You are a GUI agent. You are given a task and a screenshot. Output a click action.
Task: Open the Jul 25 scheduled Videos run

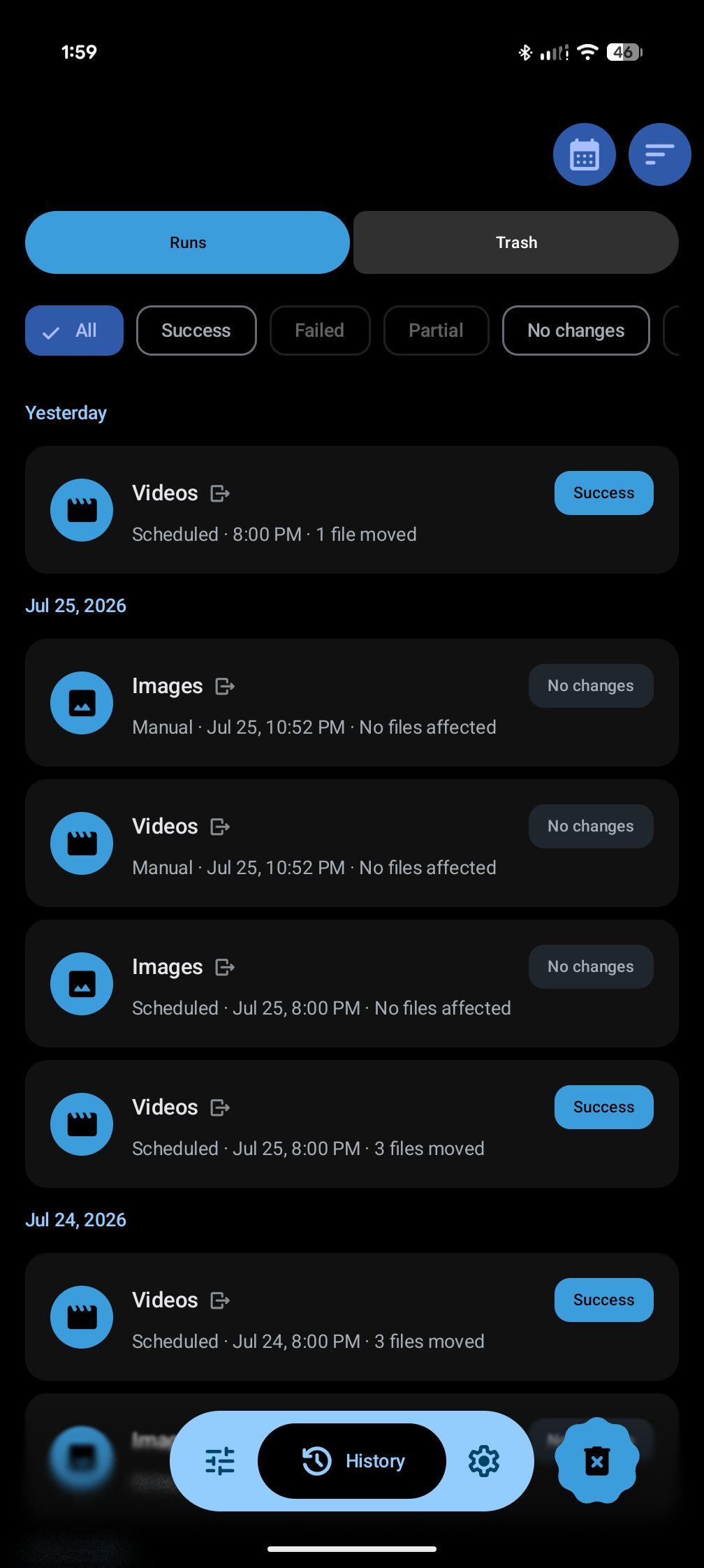pos(352,1124)
